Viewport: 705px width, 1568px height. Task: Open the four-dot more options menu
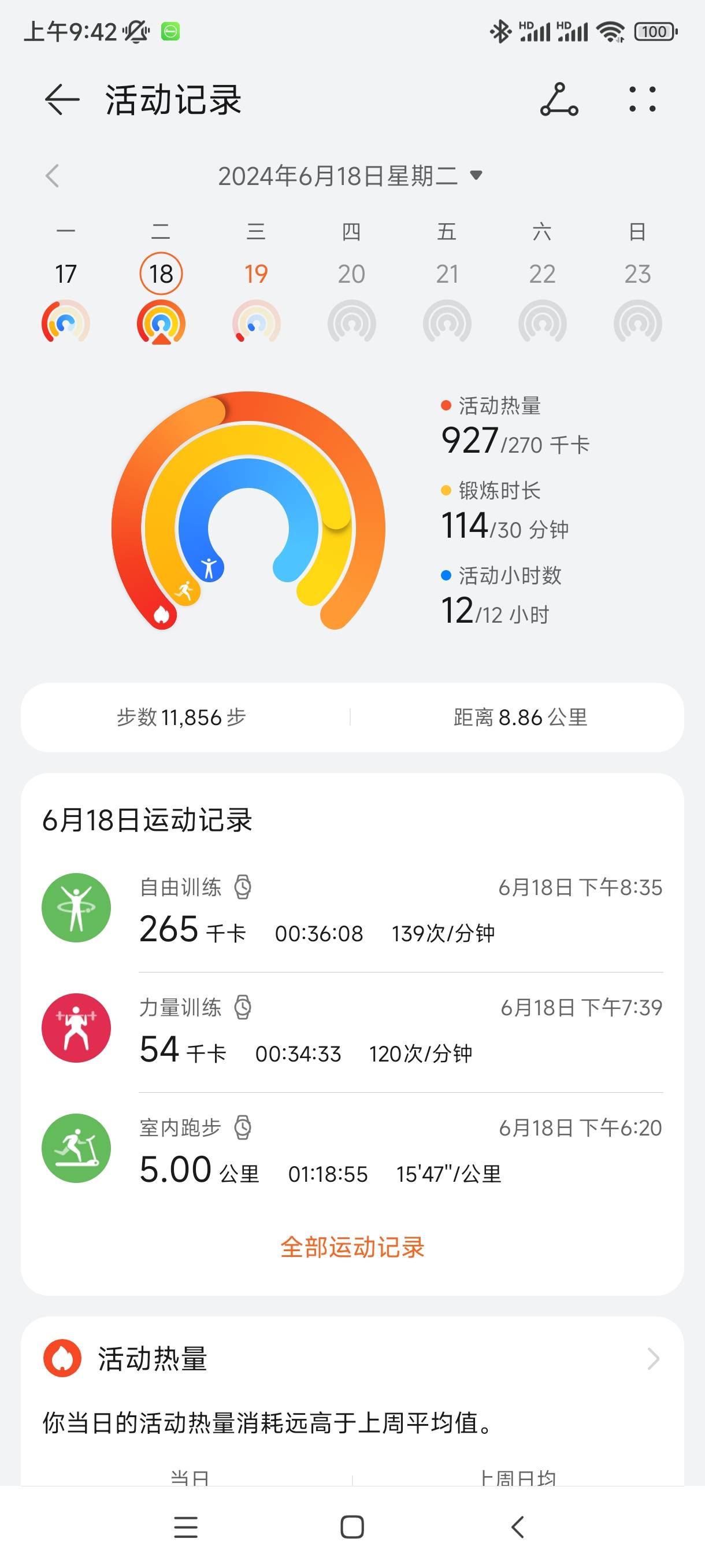click(643, 99)
